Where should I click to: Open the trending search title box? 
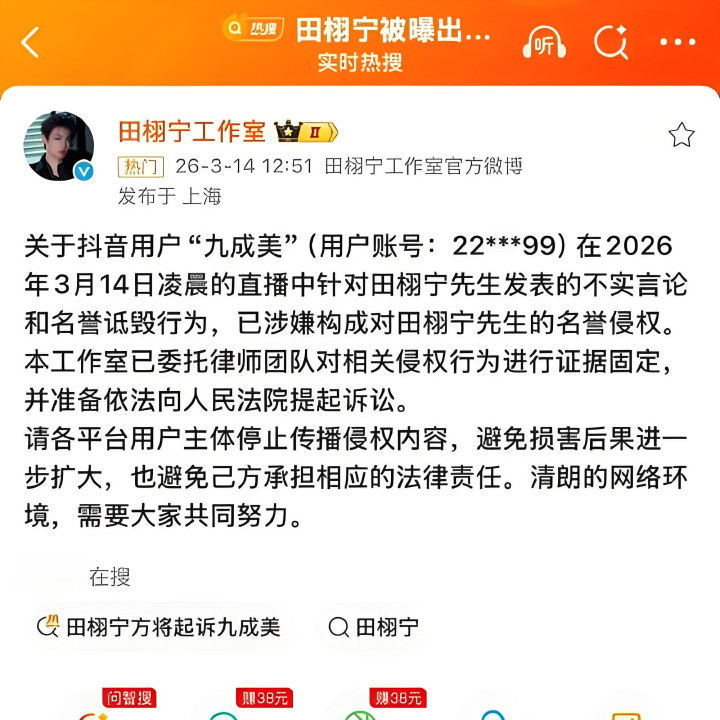click(x=360, y=31)
